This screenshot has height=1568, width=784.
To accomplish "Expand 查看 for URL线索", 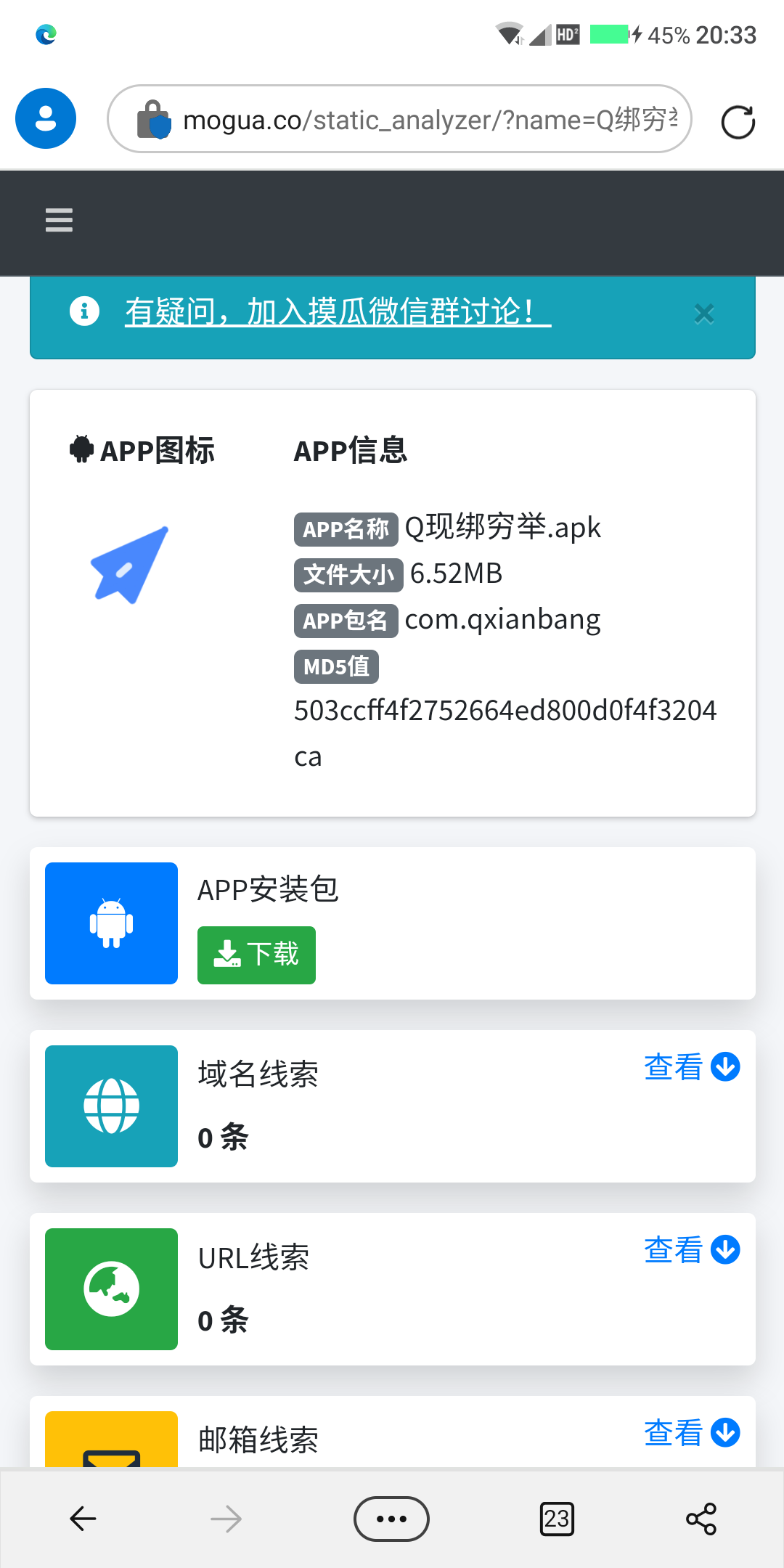I will pyautogui.click(x=692, y=1250).
